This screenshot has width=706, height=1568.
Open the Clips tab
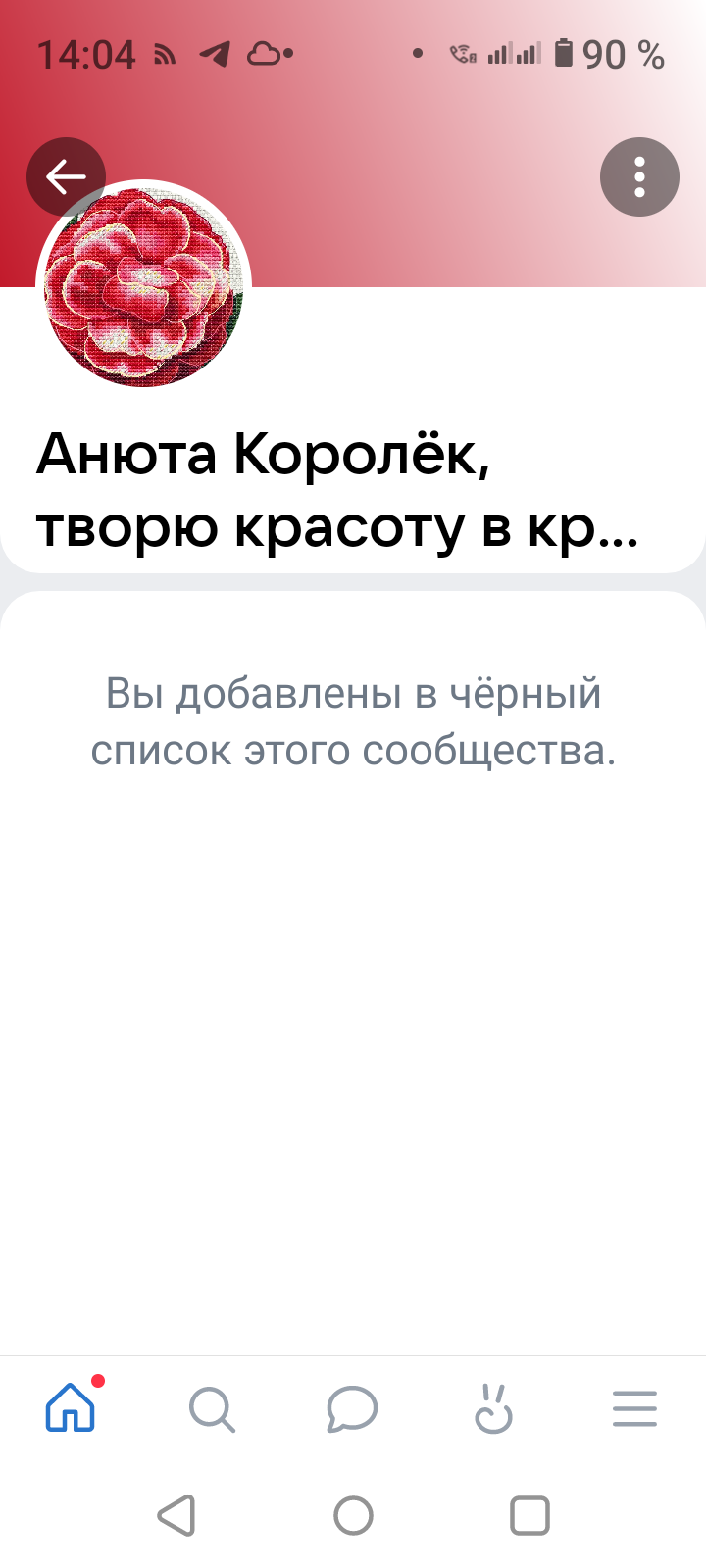[x=493, y=1410]
